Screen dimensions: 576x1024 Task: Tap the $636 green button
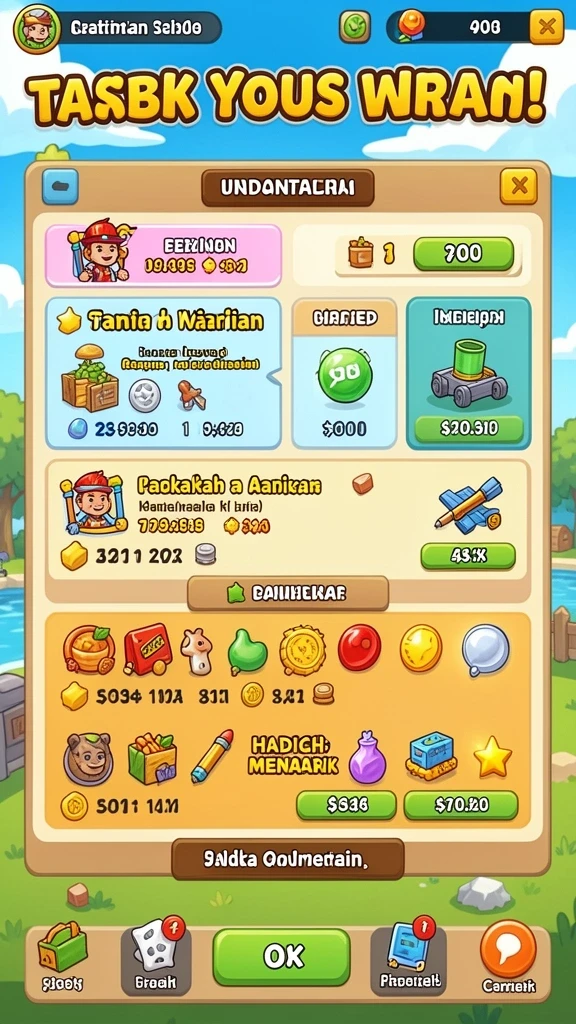346,805
